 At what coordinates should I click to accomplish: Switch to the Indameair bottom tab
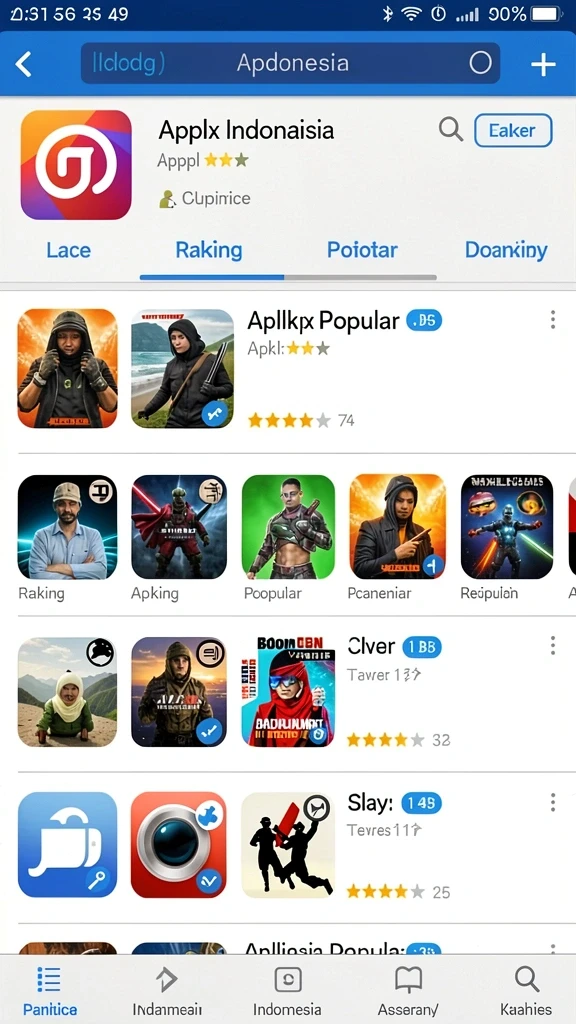click(x=167, y=991)
